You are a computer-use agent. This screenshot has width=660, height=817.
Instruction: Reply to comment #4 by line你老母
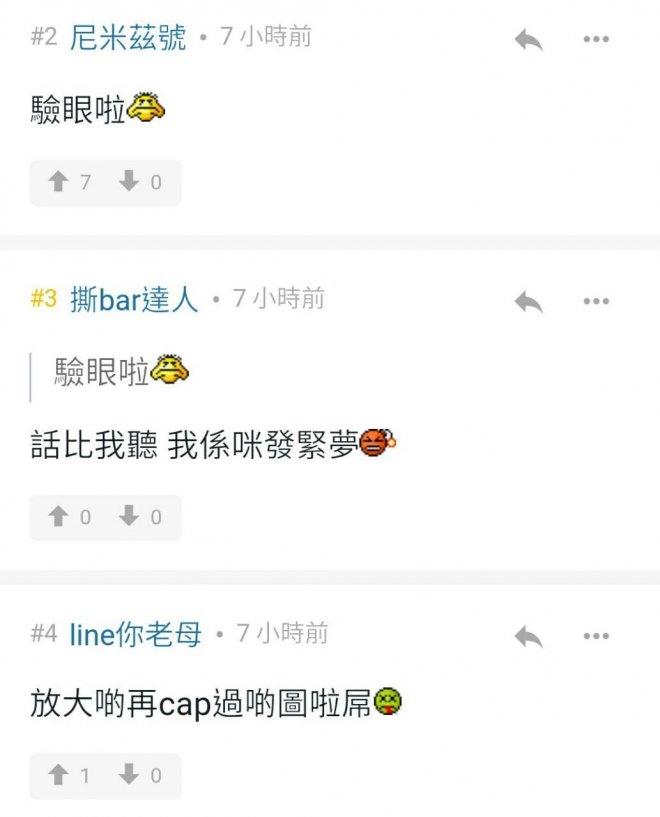(528, 636)
